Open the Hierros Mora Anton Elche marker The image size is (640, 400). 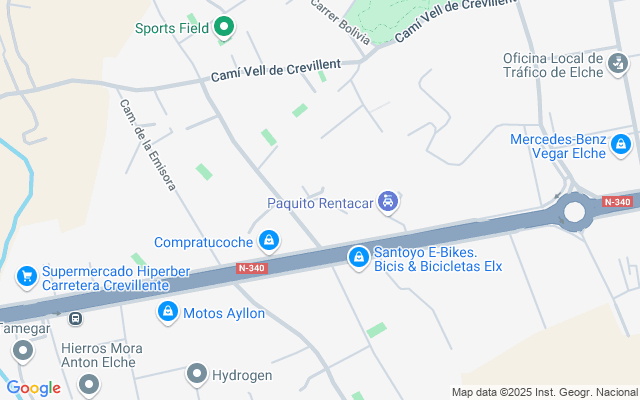click(89, 385)
